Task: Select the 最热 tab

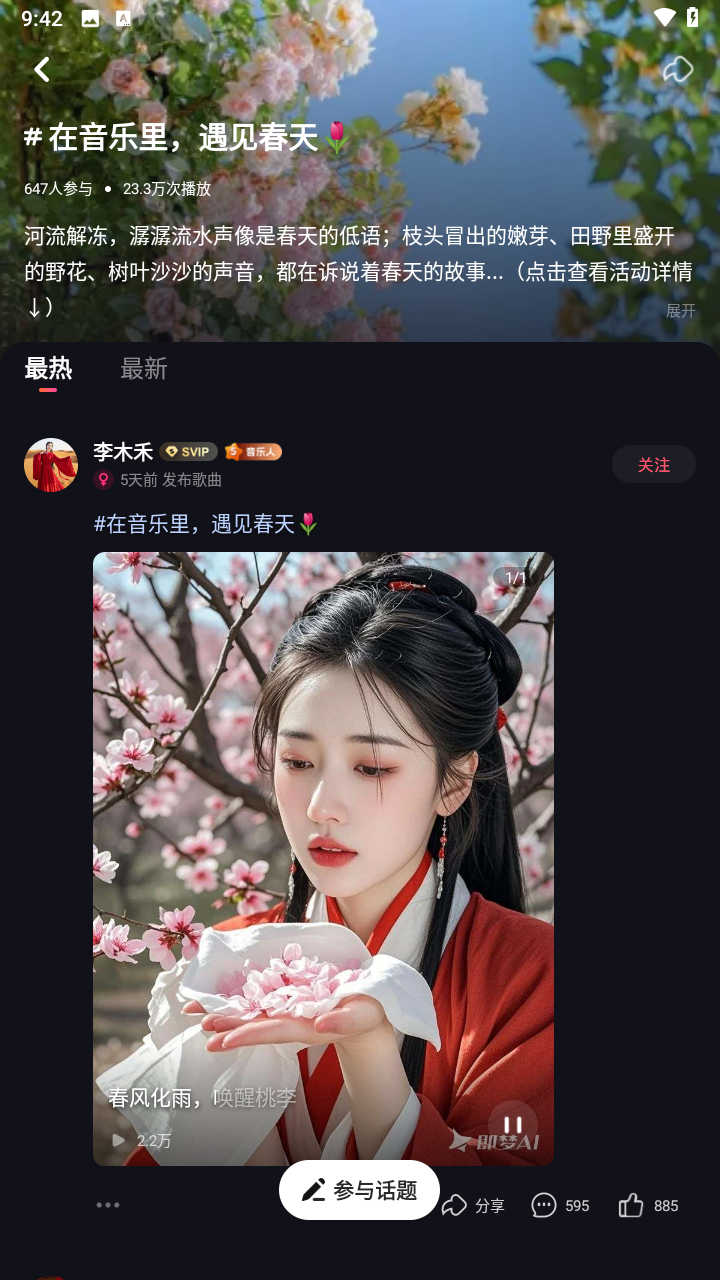Action: (47, 368)
